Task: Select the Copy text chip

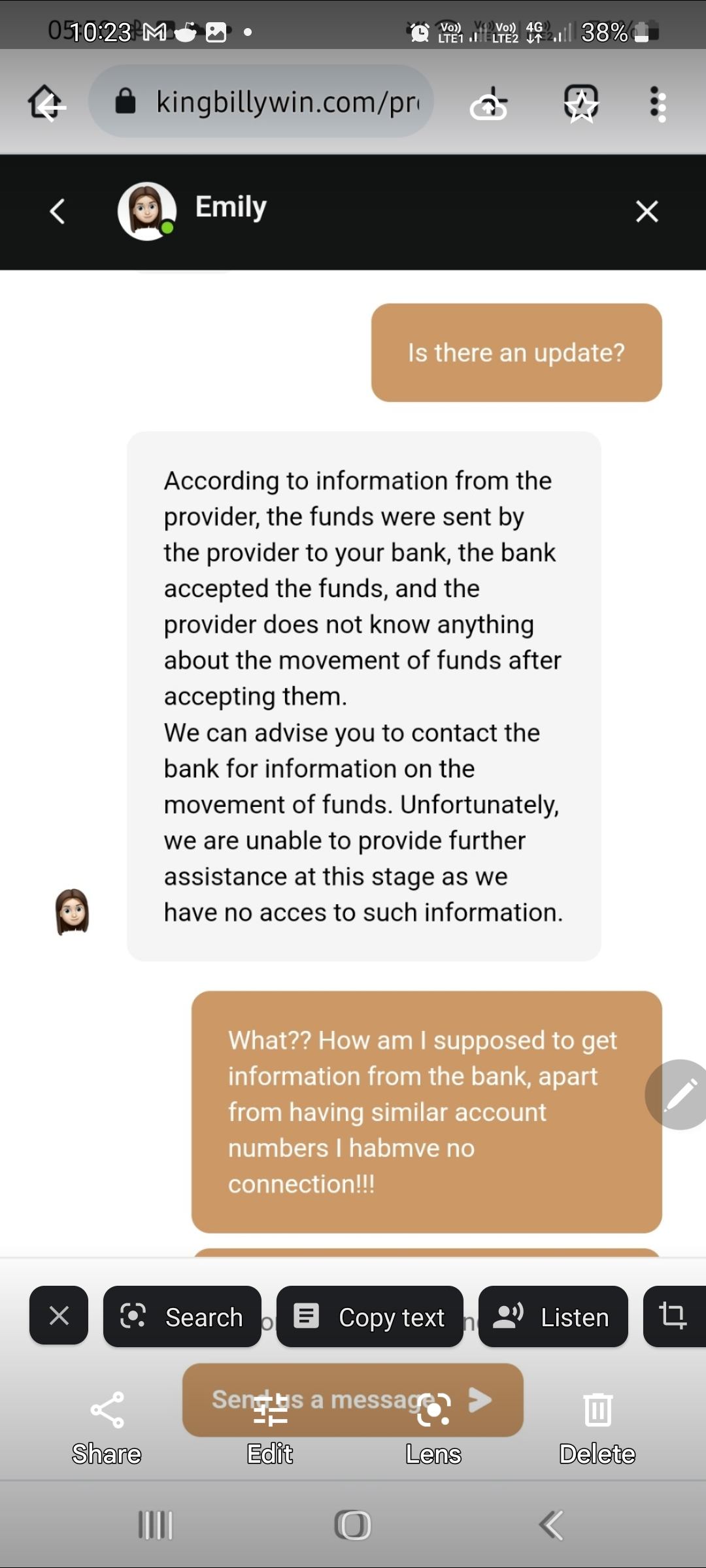Action: point(370,1316)
